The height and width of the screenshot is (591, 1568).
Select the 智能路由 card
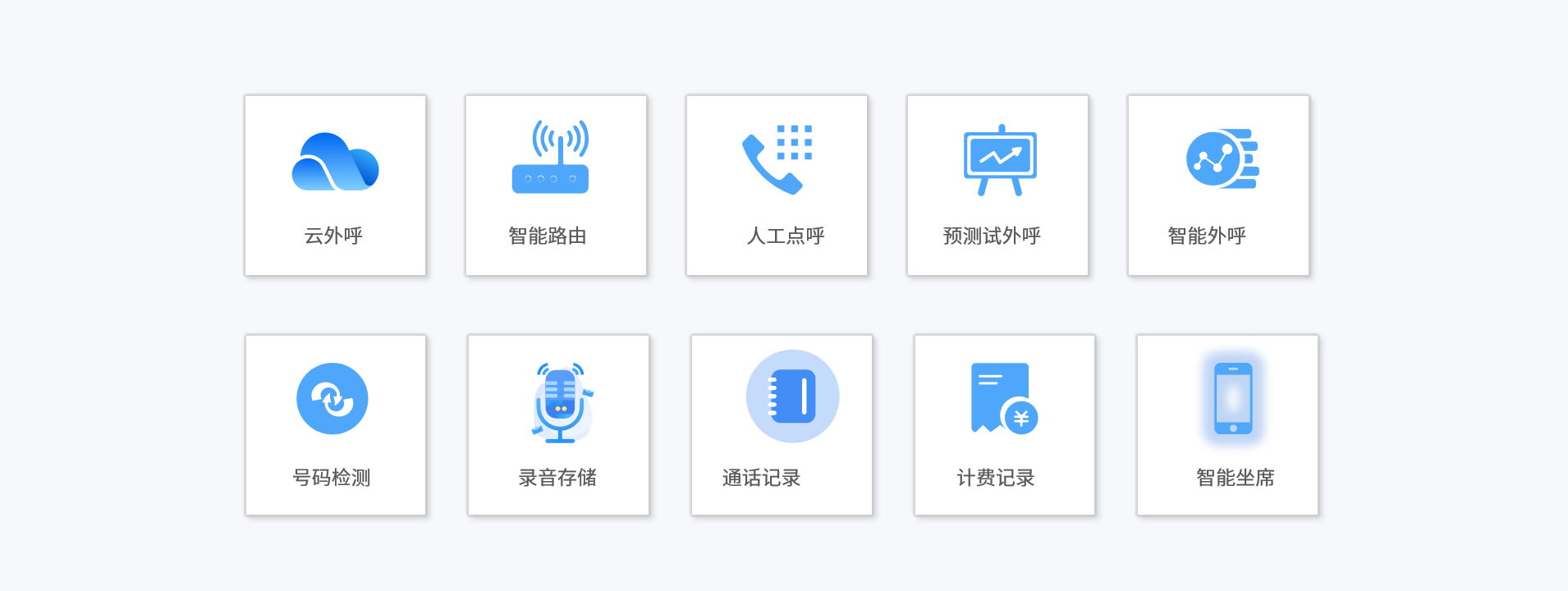(x=556, y=186)
